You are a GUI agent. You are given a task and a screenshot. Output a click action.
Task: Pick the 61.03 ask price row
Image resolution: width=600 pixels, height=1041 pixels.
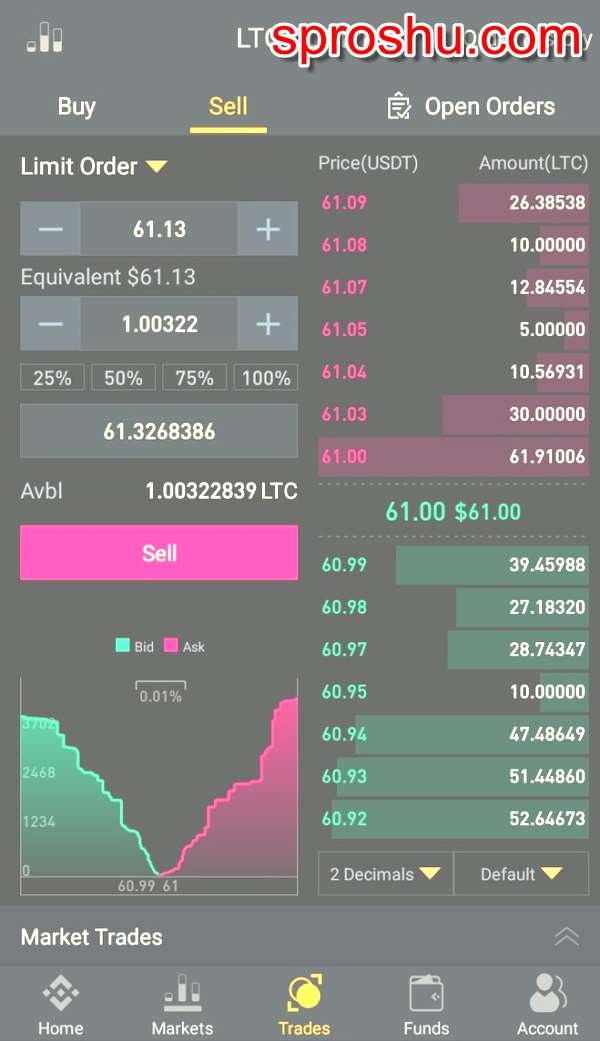click(x=453, y=414)
